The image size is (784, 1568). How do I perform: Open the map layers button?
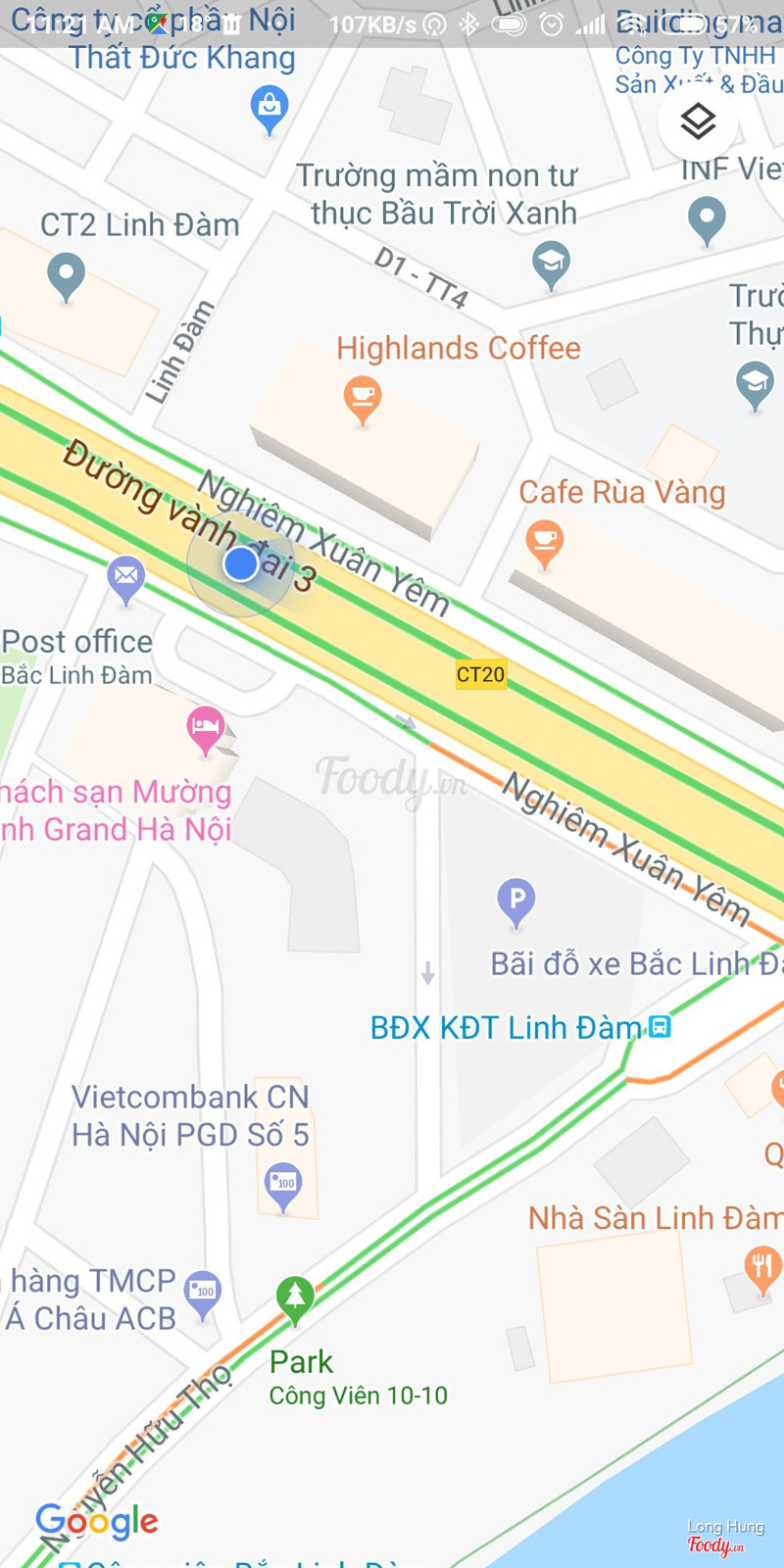[698, 122]
